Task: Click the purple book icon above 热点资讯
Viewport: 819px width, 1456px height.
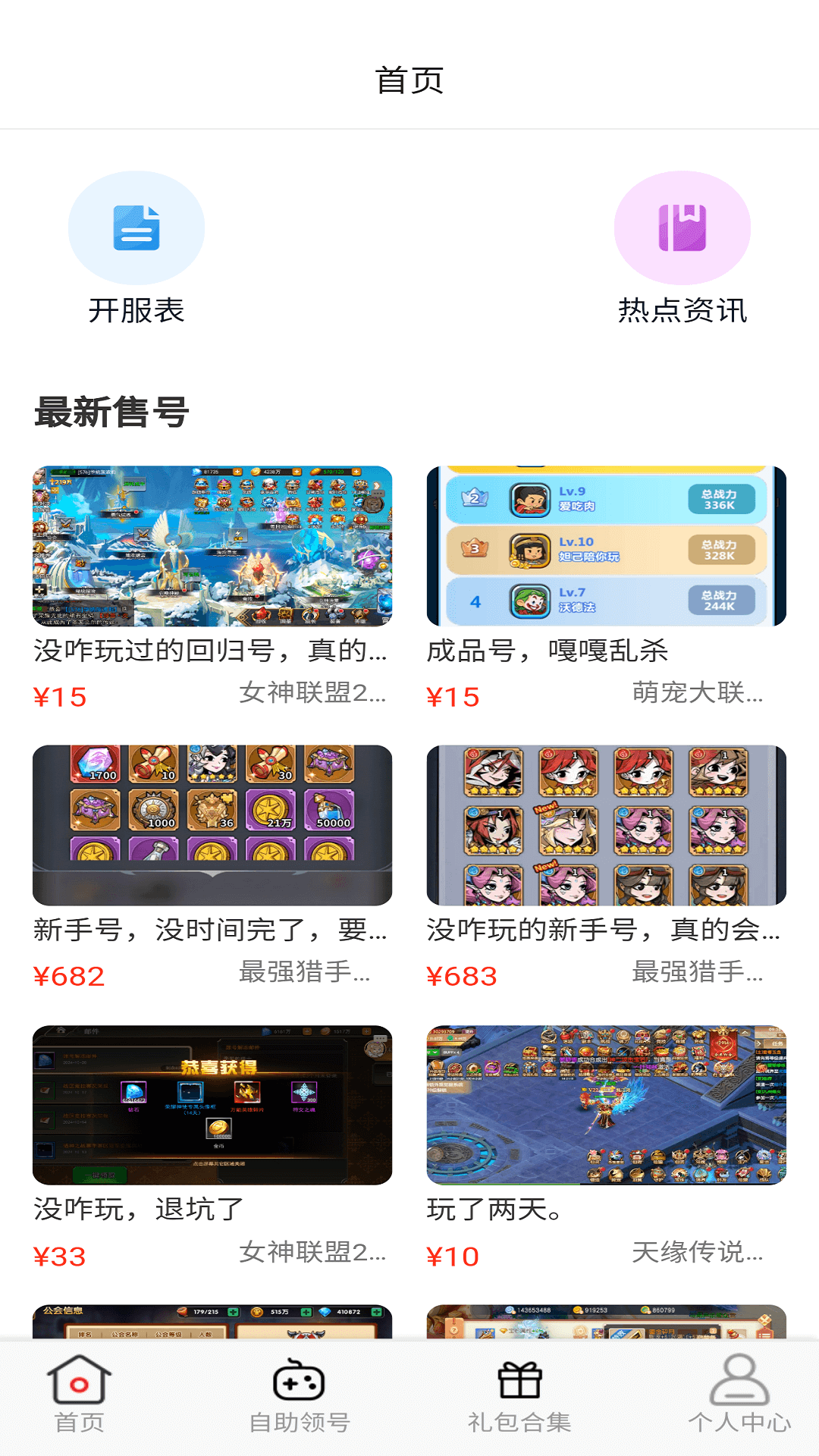Action: pos(682,227)
